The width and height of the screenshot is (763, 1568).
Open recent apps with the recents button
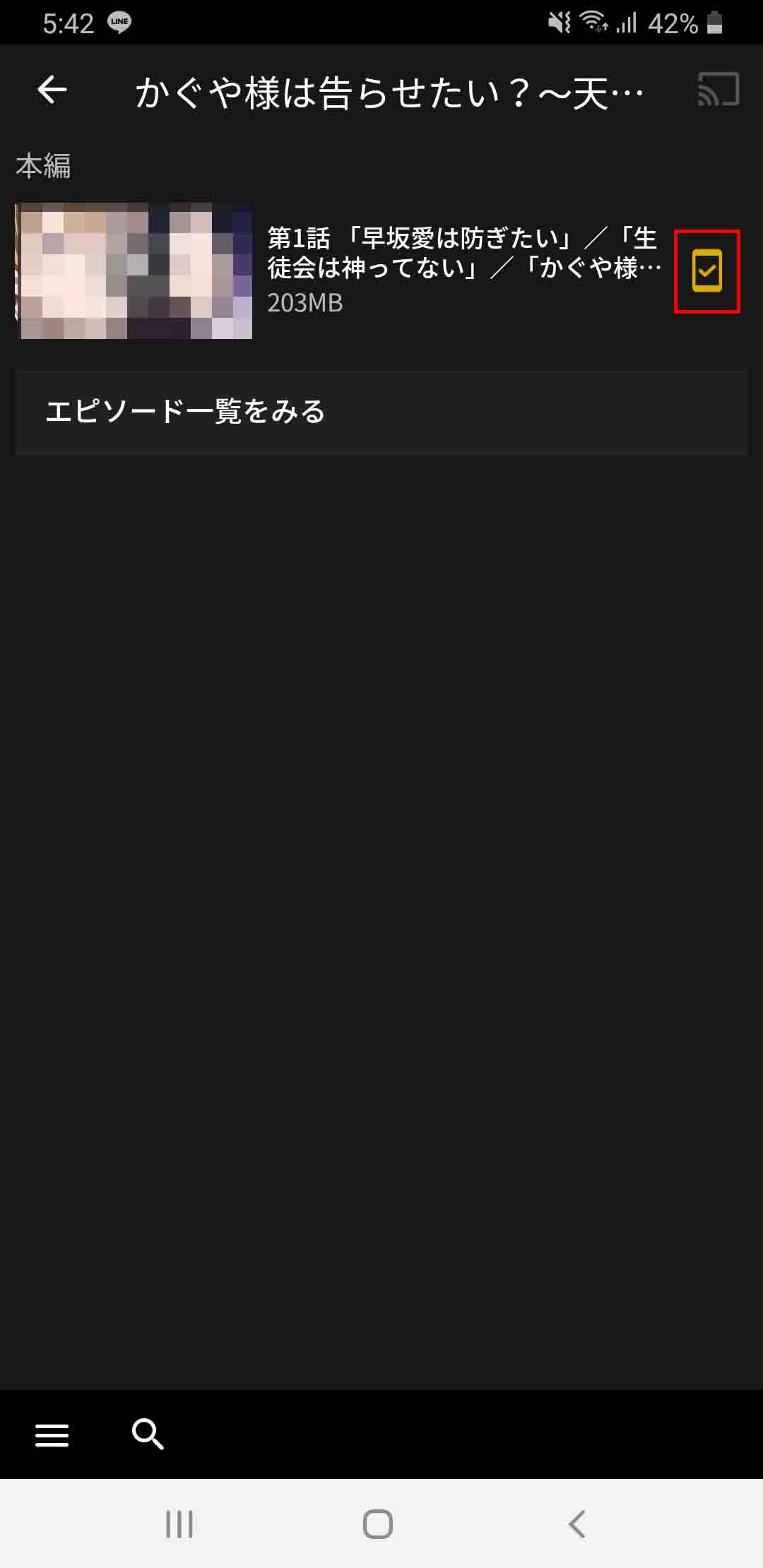click(x=180, y=1524)
